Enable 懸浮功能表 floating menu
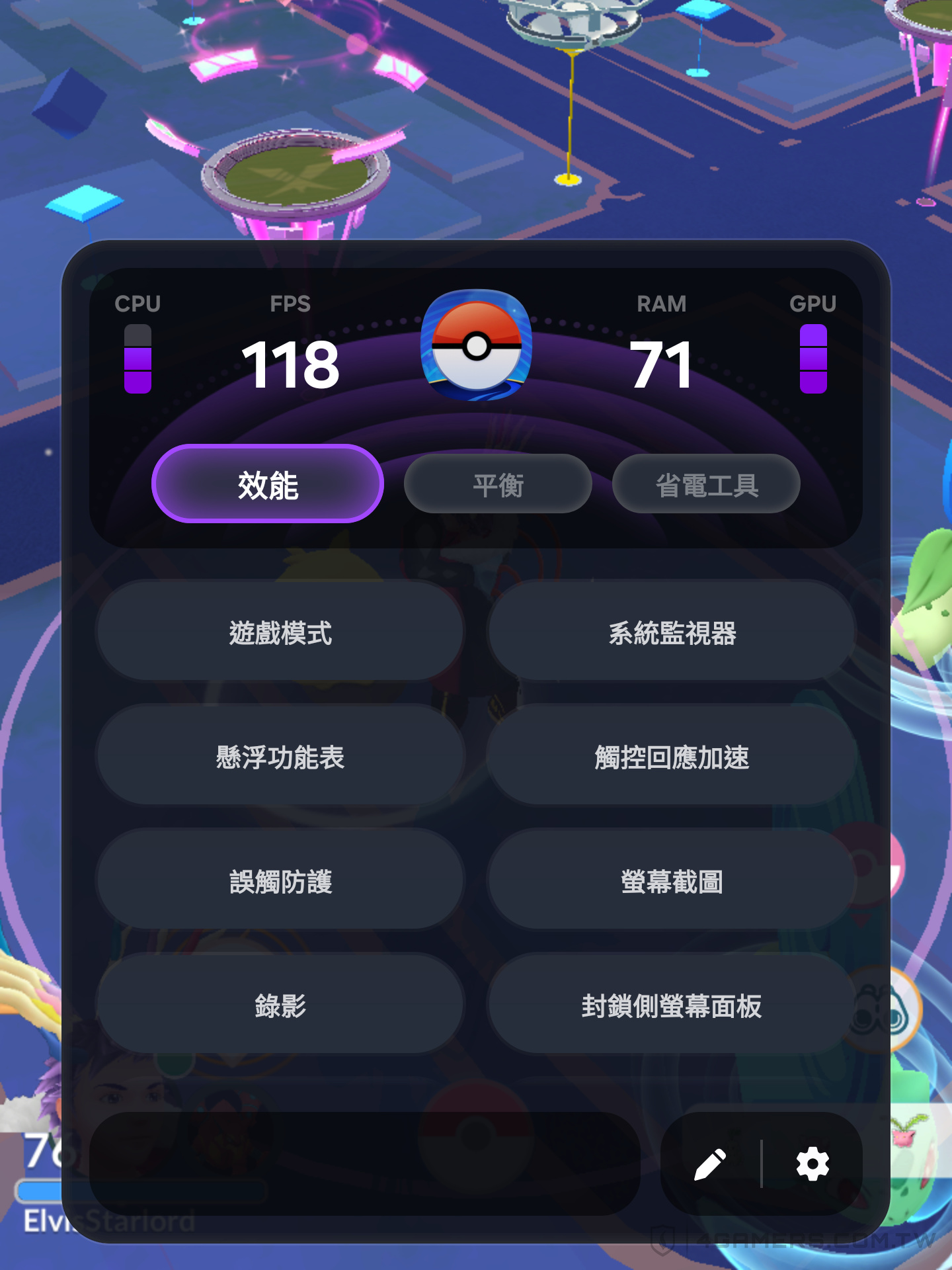952x1270 pixels. tap(280, 756)
